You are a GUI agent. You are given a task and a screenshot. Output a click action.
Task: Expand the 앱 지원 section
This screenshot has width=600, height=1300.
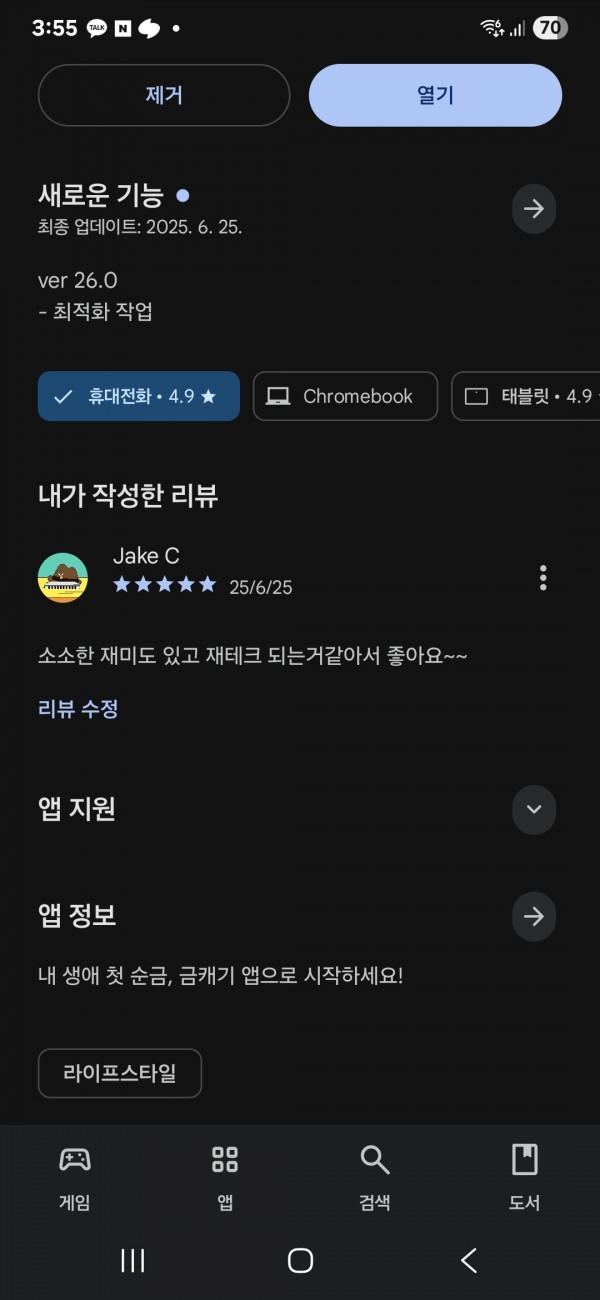534,809
